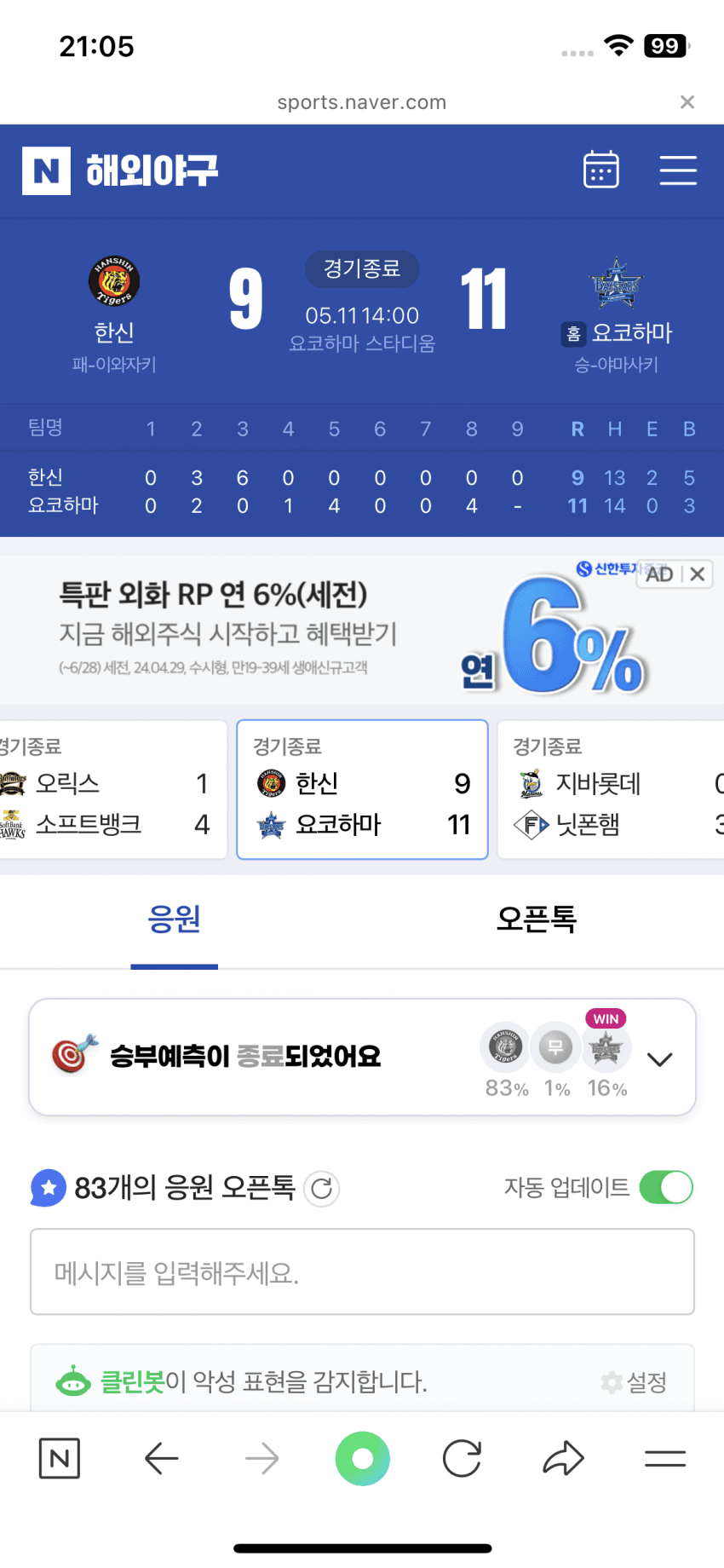724x1568 pixels.
Task: Turn off 자동 업데이트 switch
Action: point(666,1187)
